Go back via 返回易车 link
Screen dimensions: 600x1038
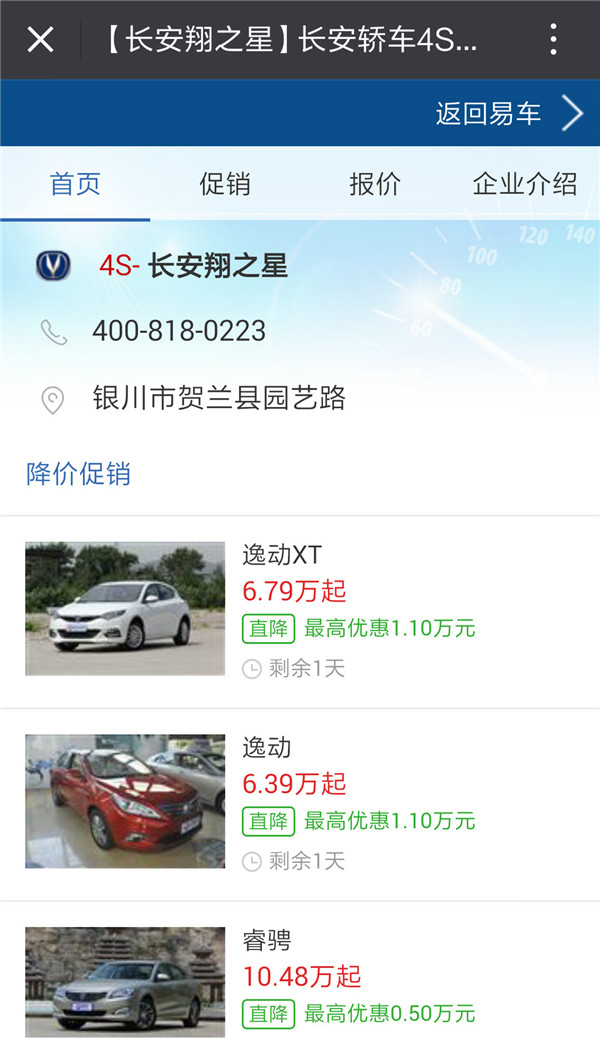coord(508,114)
